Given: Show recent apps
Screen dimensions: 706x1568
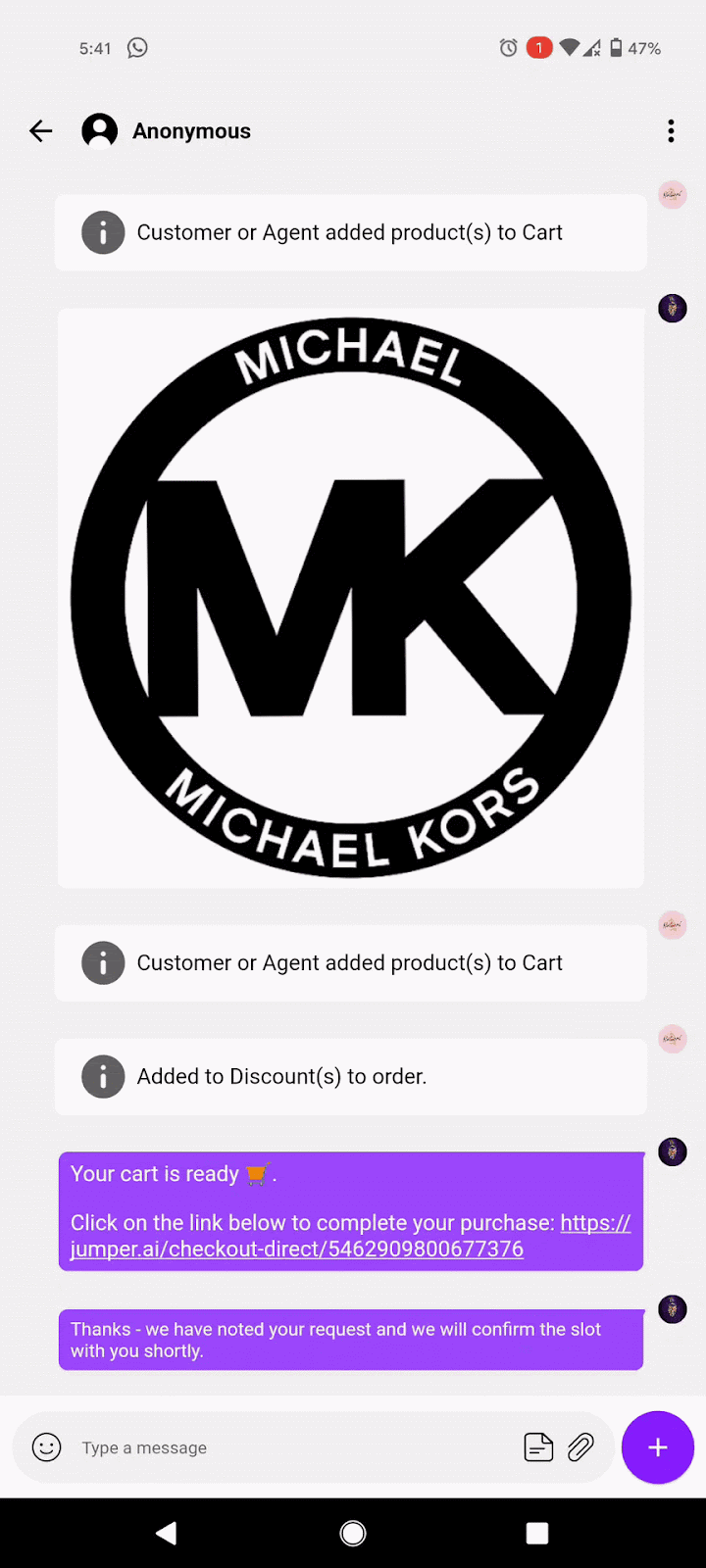Looking at the screenshot, I should [x=537, y=1534].
